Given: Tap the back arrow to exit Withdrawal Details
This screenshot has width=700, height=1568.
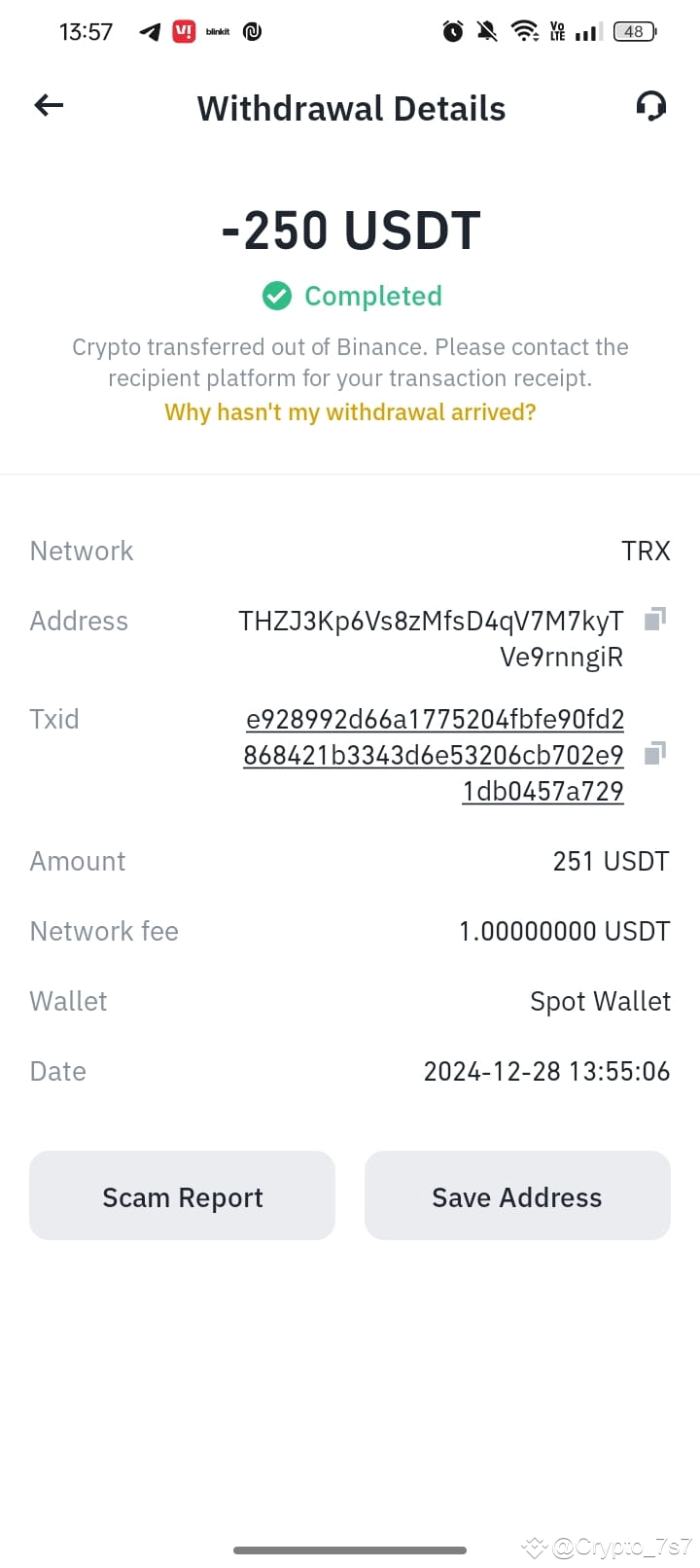Looking at the screenshot, I should tap(48, 105).
